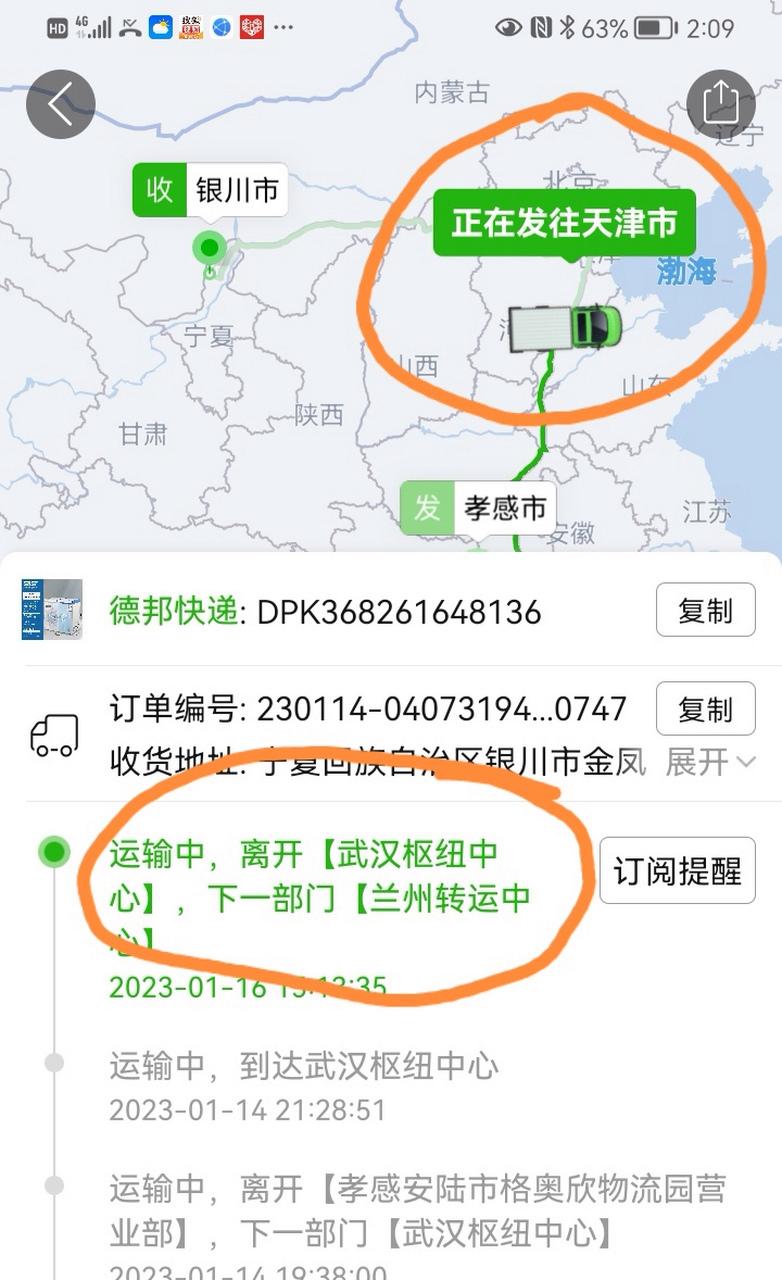Image resolution: width=782 pixels, height=1280 pixels.
Task: Tap the 订阅提醒 subscribe reminder button
Action: (x=677, y=871)
